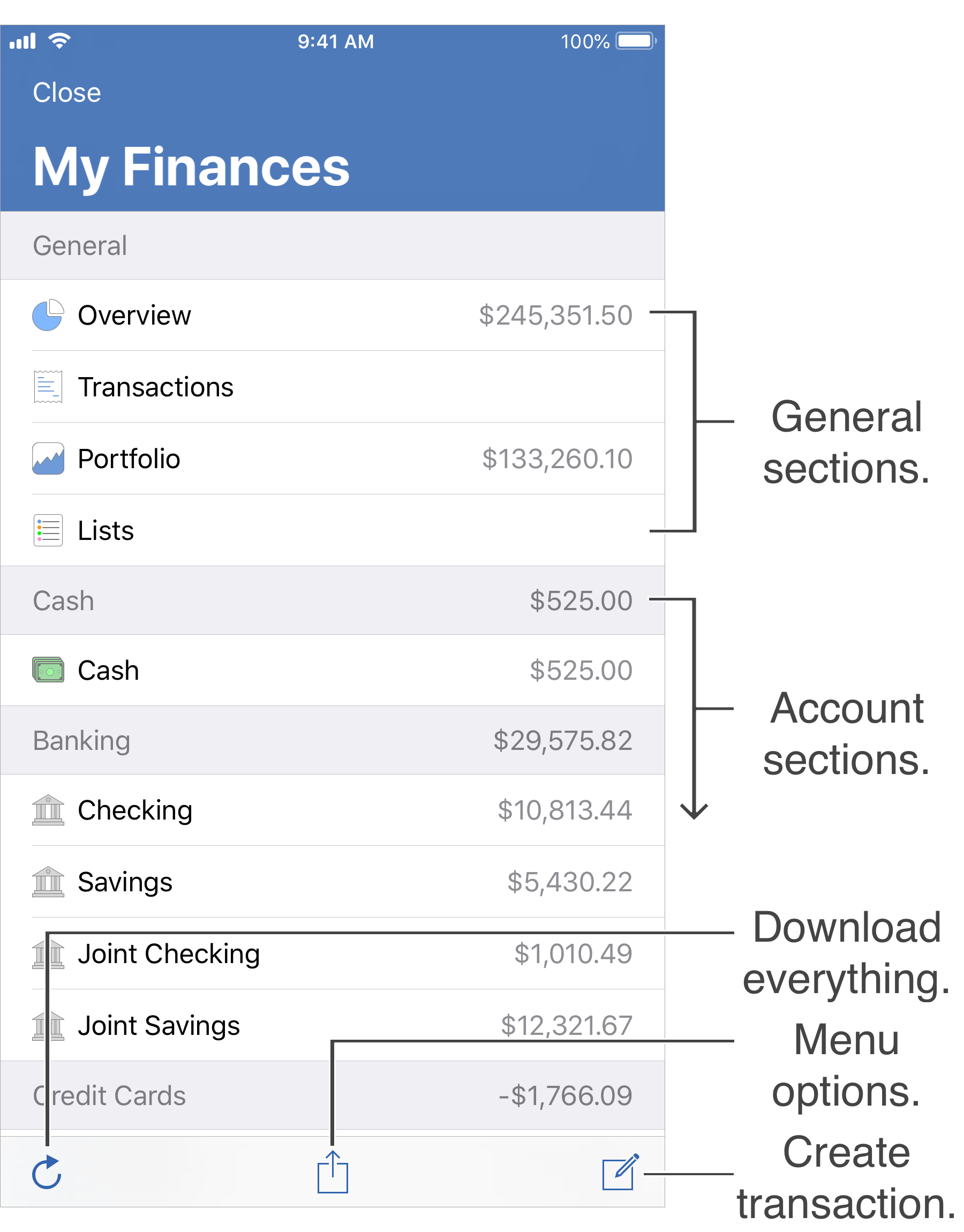Open the share menu options icon
This screenshot has width=964, height=1232.
(x=333, y=1173)
